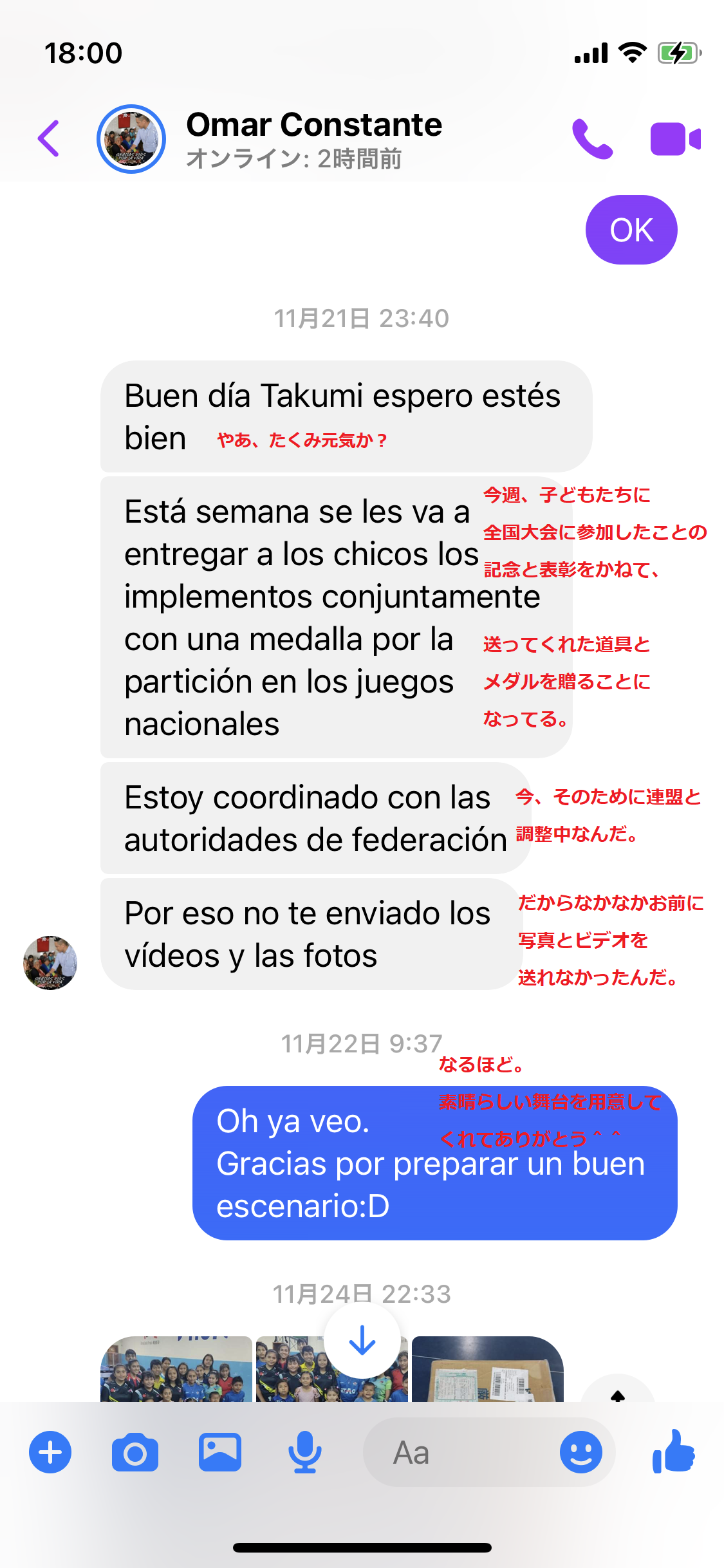Start a voice call with Omar
Screen dimensions: 724x1568
coord(592,139)
